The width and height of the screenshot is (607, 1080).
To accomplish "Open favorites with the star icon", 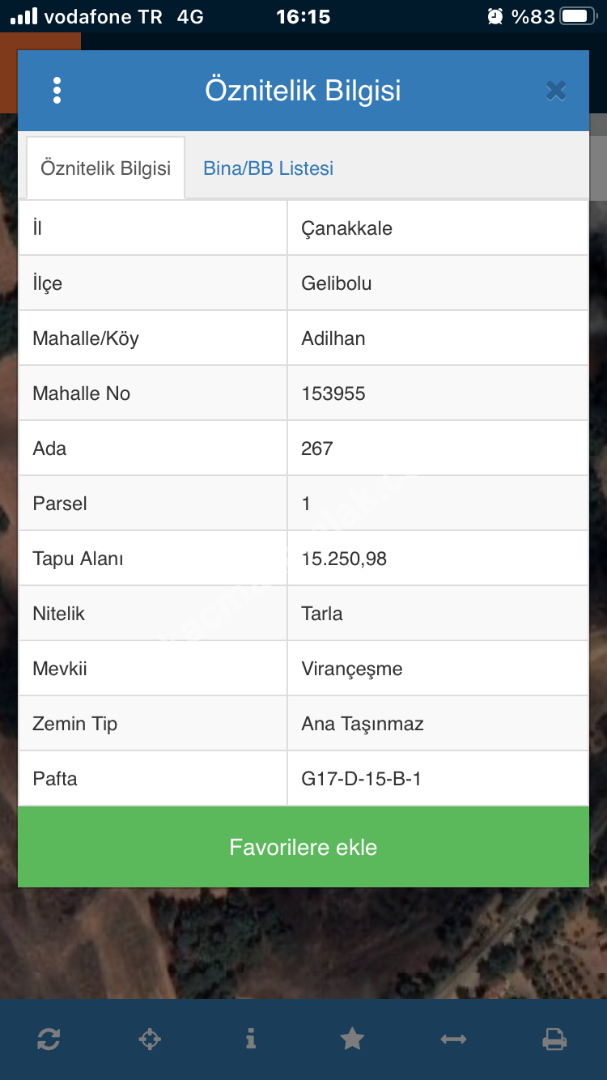I will point(352,1039).
